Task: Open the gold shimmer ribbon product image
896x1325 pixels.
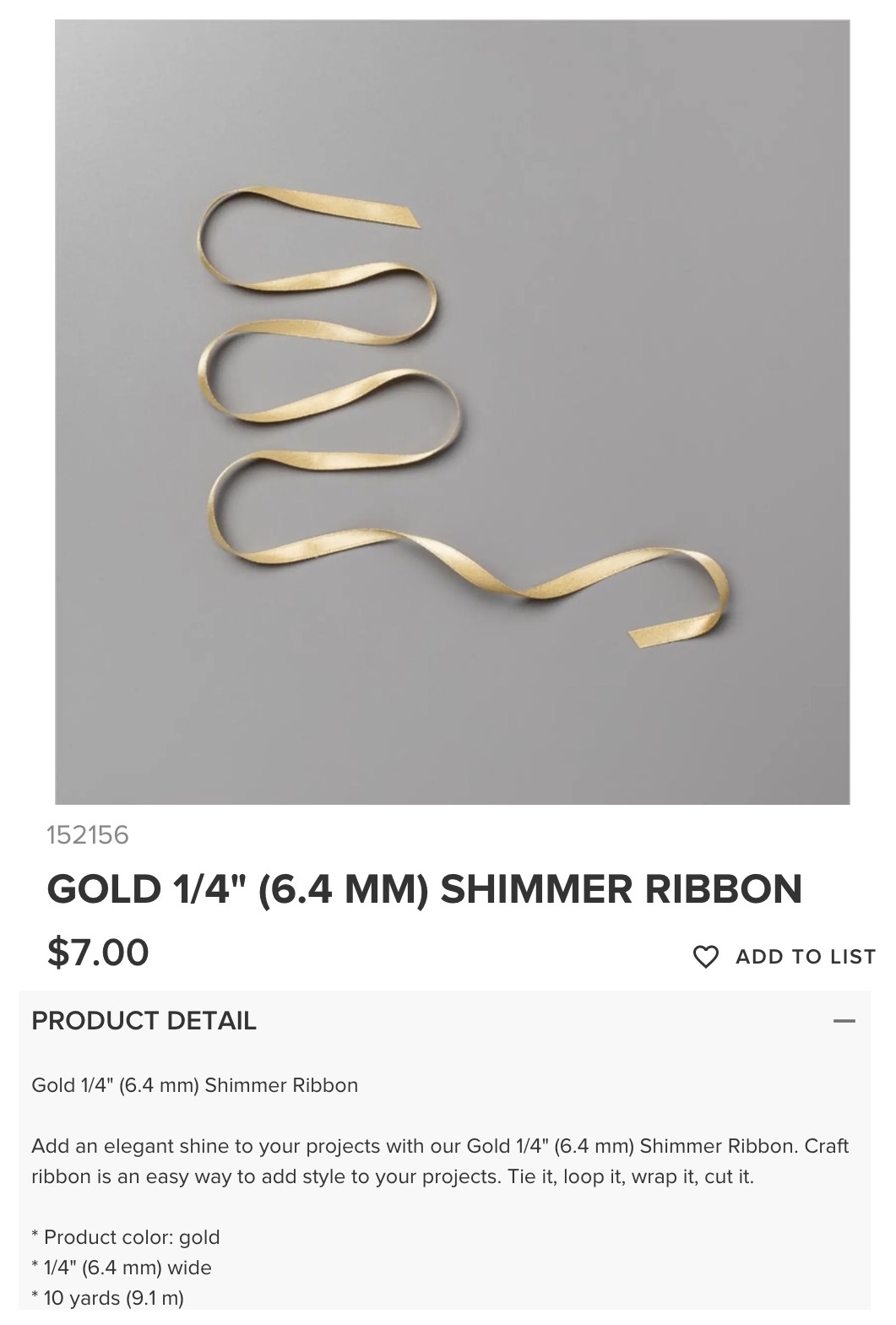Action: click(452, 412)
